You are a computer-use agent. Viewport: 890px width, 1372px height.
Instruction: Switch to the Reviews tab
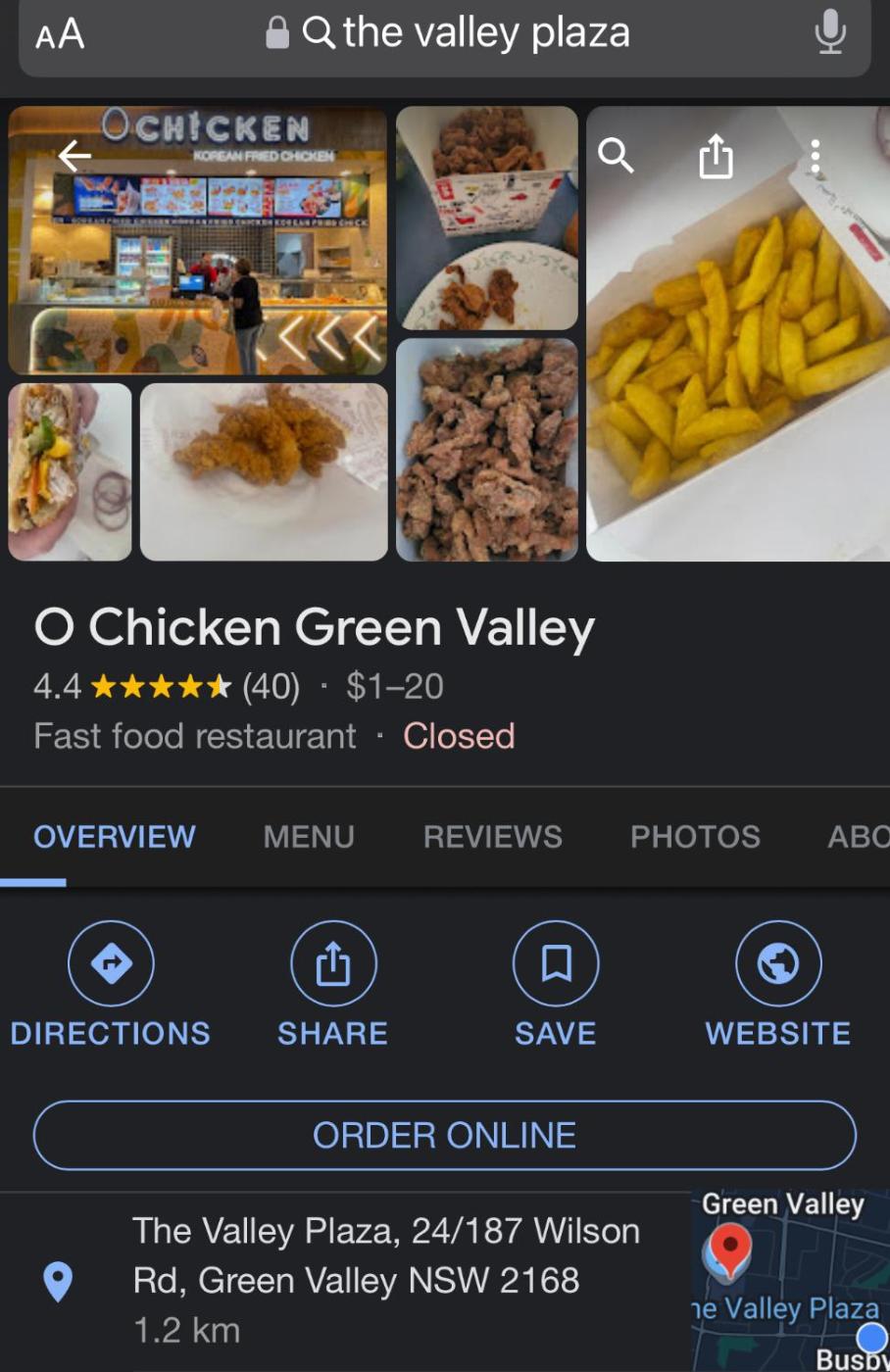pyautogui.click(x=492, y=837)
